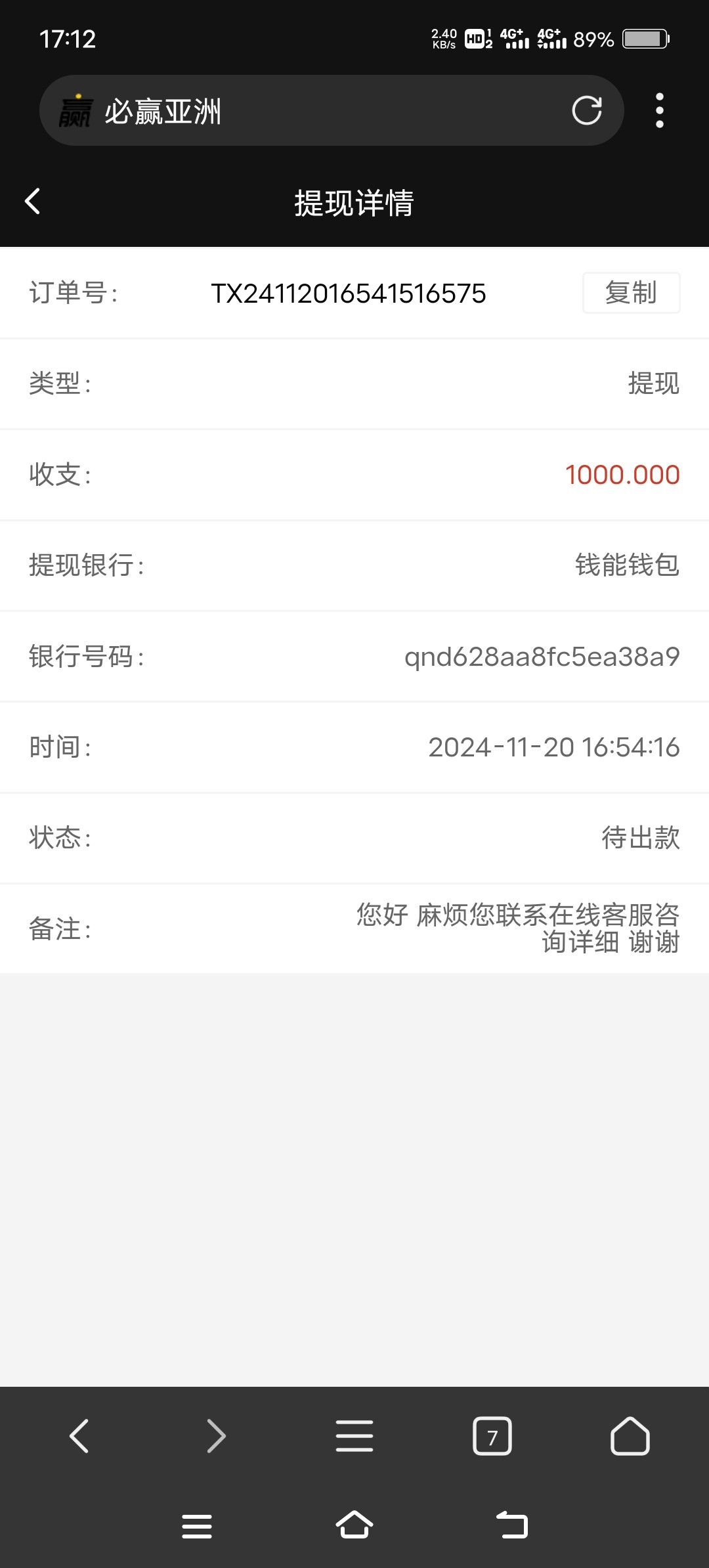Open system recent apps menu
Screen dimensions: 709x1568
coord(197,1526)
